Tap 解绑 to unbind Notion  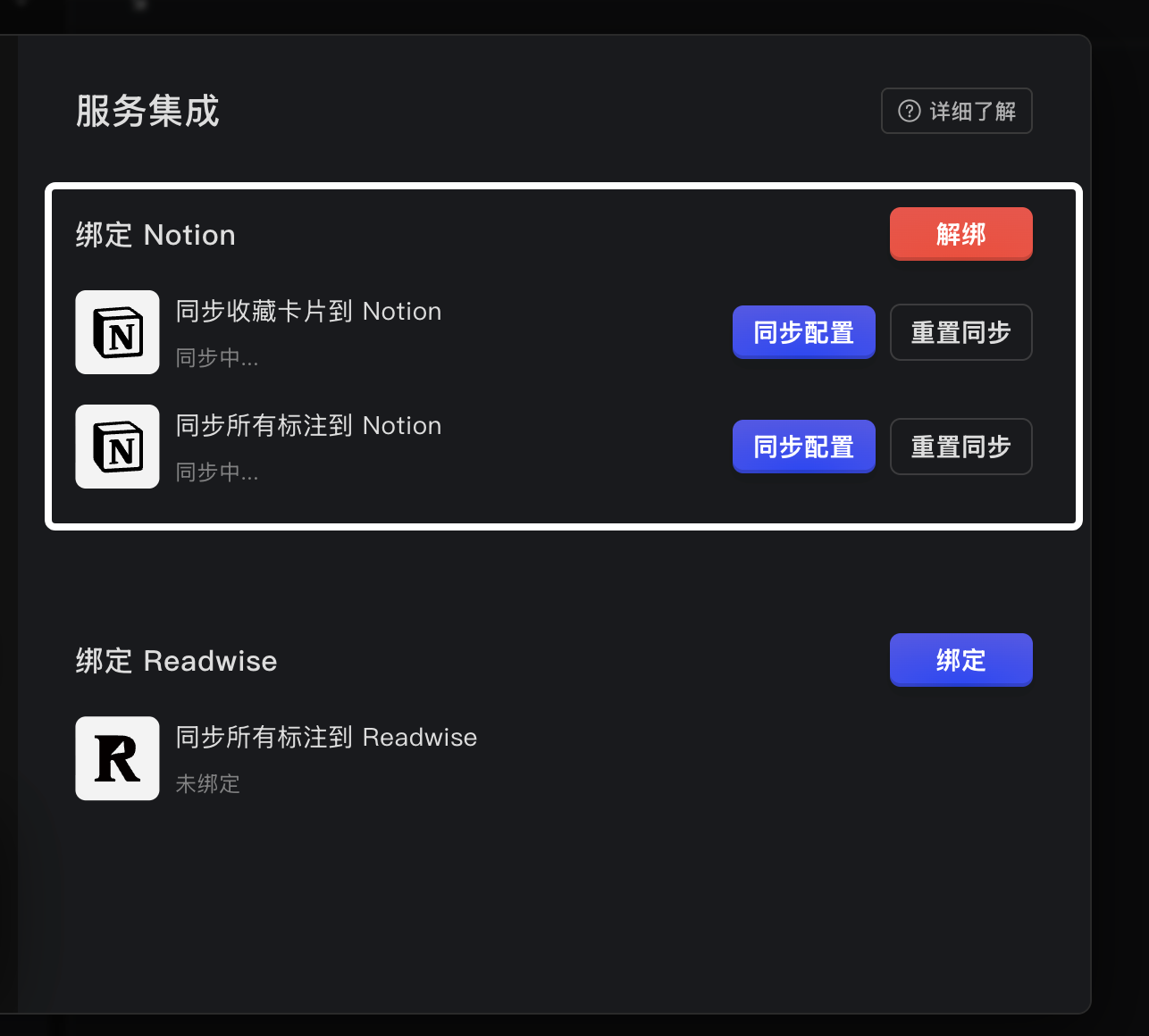pyautogui.click(x=960, y=234)
